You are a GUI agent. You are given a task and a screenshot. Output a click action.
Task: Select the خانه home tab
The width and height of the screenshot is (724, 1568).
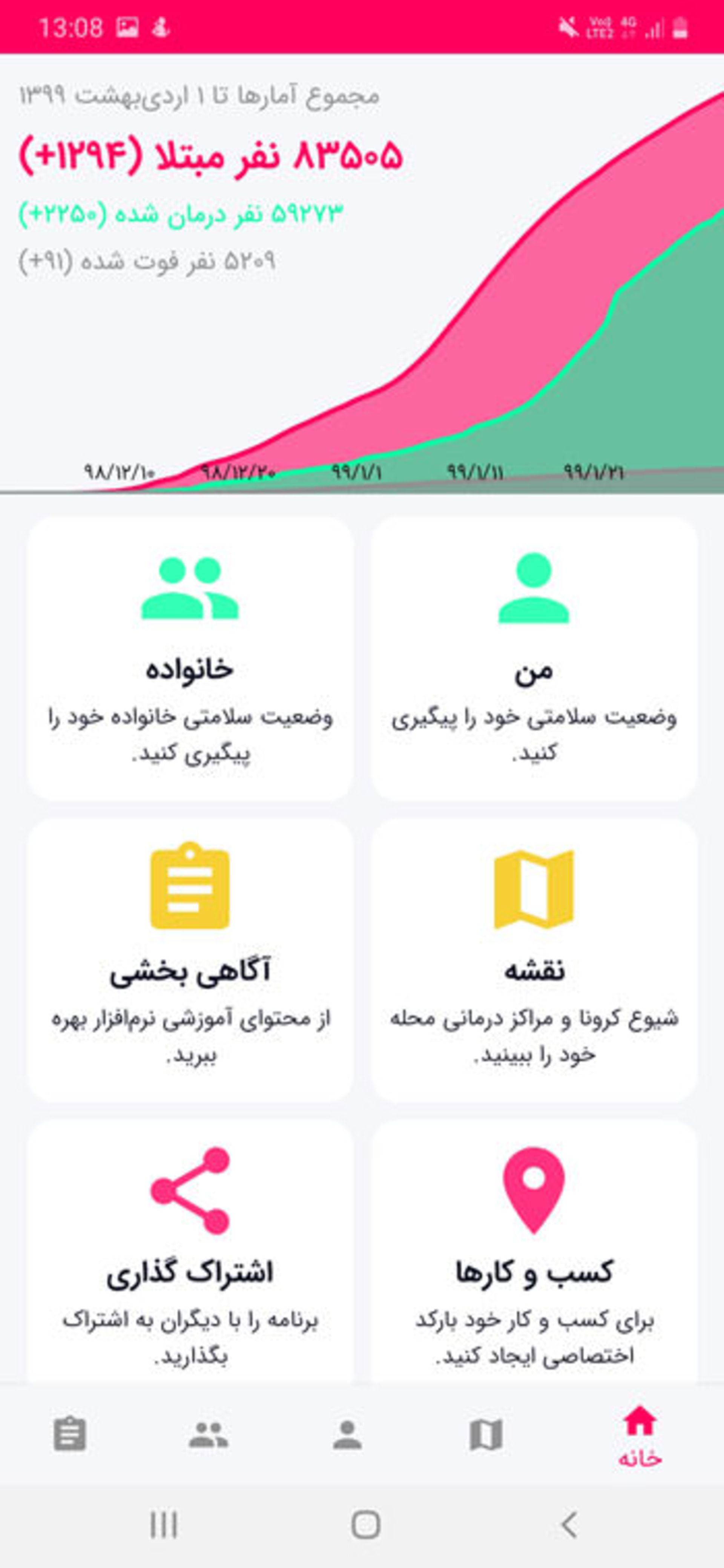point(640,1435)
